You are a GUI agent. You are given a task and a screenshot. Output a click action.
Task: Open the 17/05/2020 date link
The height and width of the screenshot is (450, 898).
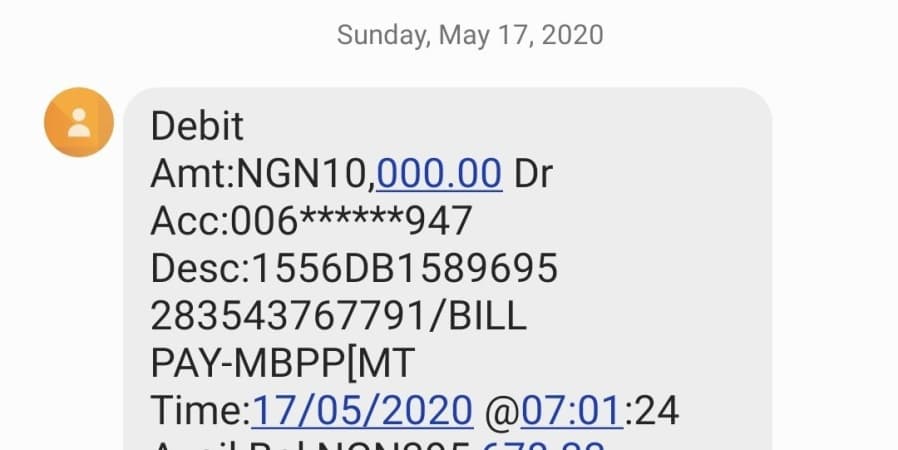tap(362, 410)
